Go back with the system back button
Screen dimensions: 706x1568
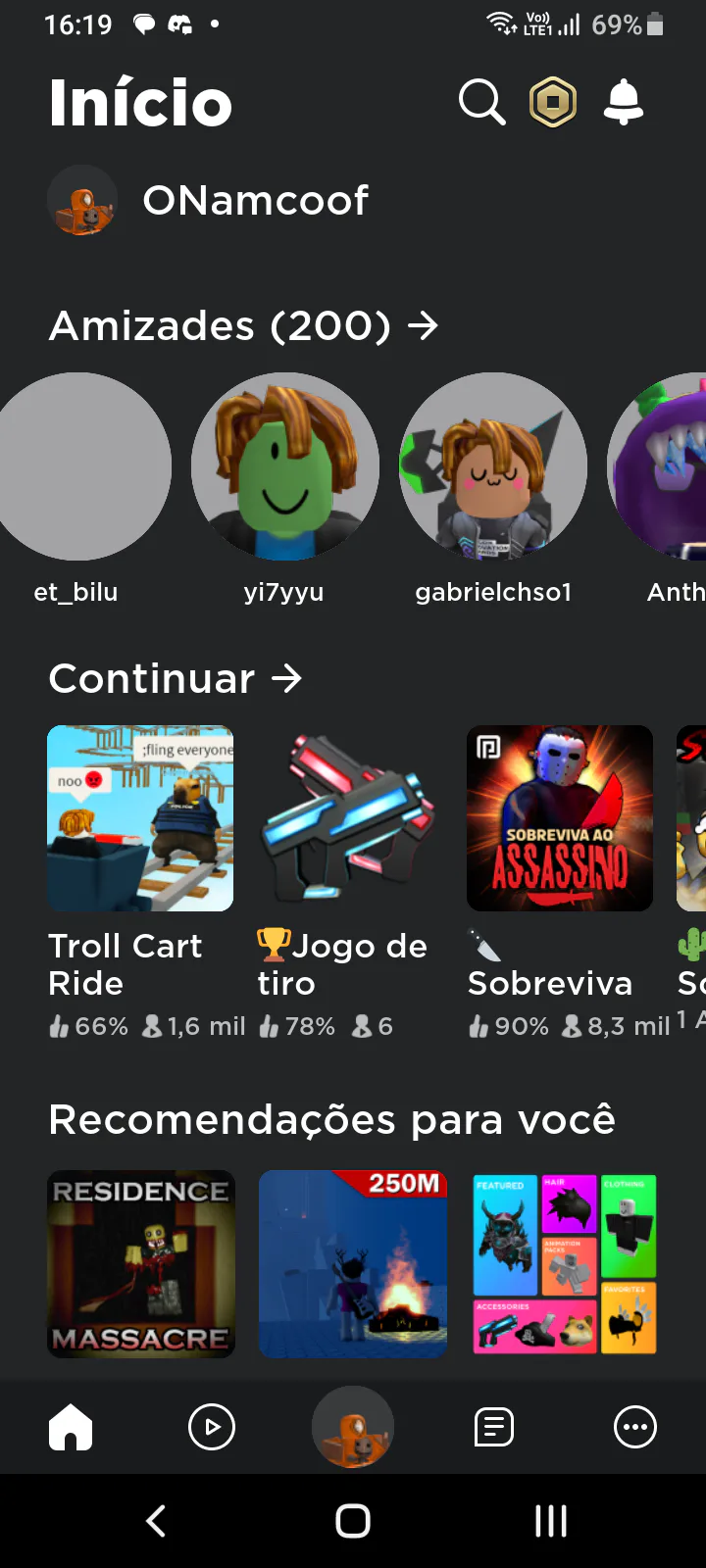click(x=156, y=1521)
